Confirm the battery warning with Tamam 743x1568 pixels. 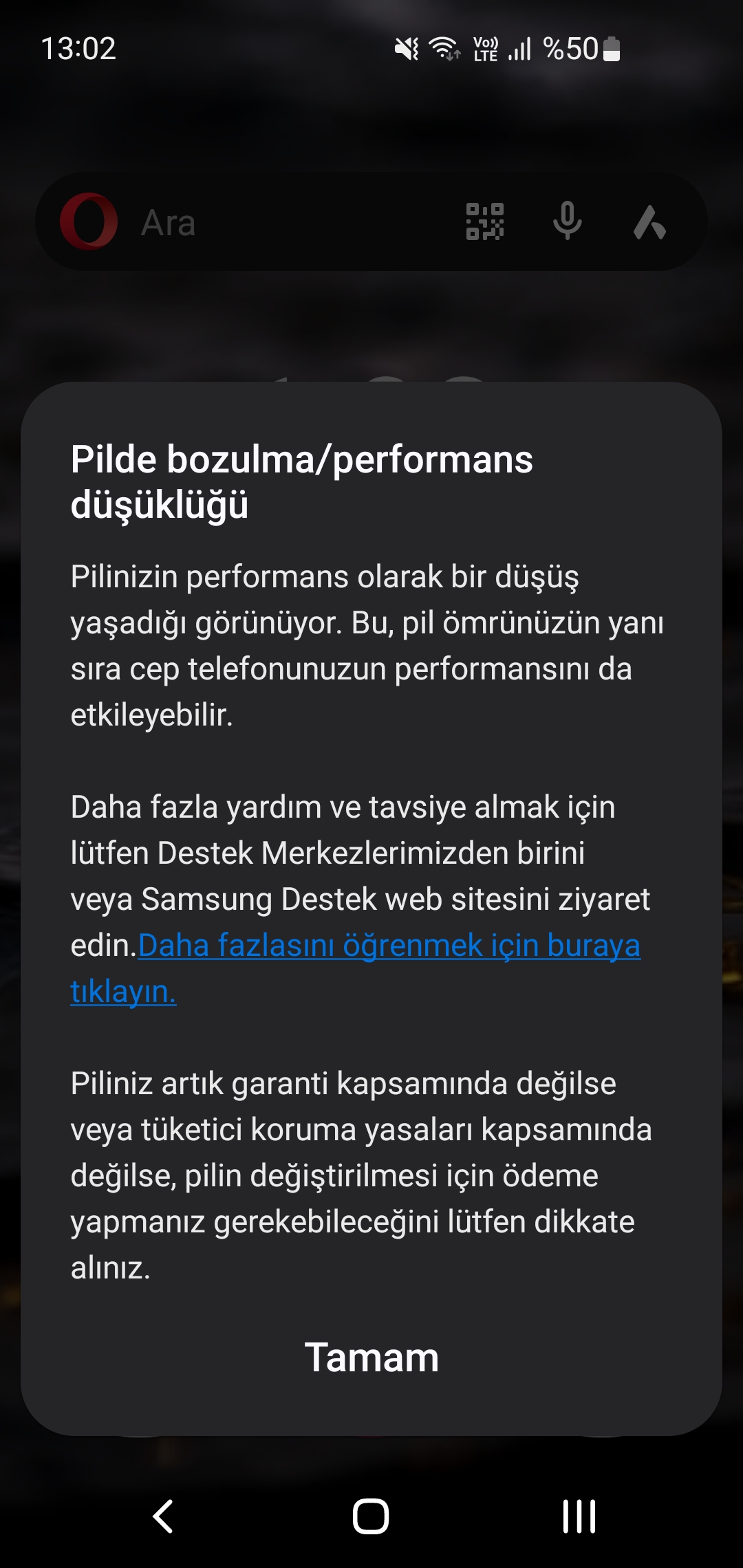pyautogui.click(x=371, y=1358)
